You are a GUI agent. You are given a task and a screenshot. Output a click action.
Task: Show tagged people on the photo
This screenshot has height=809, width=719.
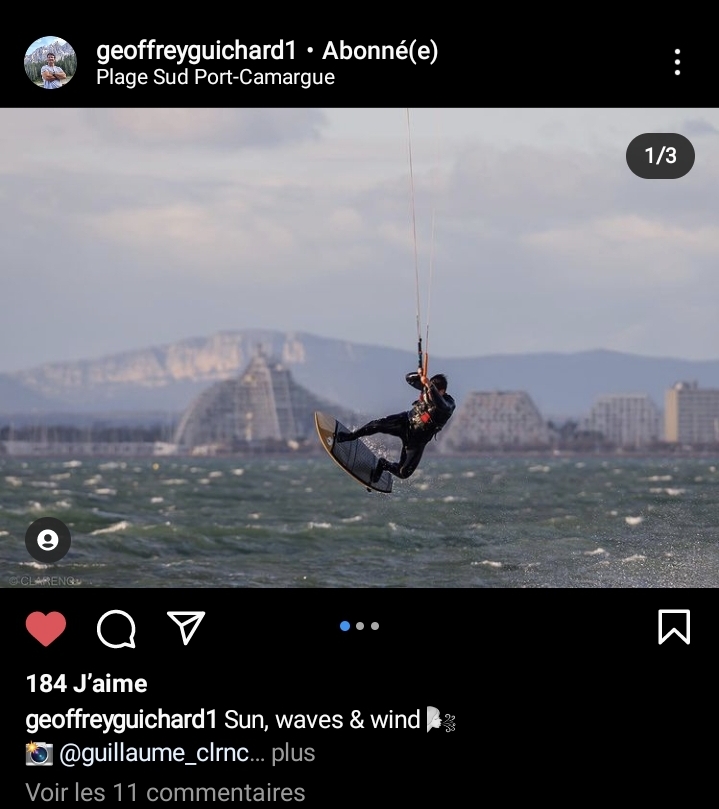(47, 540)
